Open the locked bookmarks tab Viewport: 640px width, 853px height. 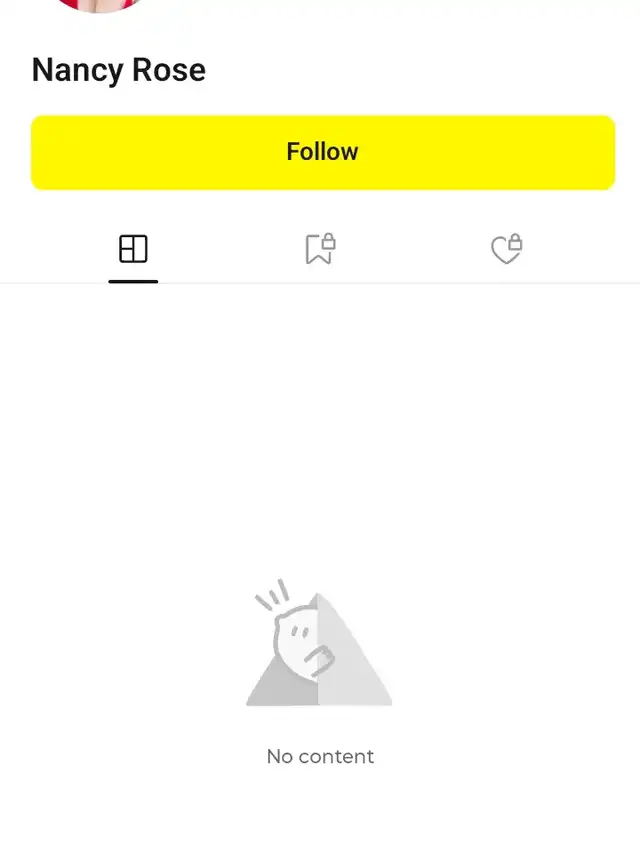[320, 249]
